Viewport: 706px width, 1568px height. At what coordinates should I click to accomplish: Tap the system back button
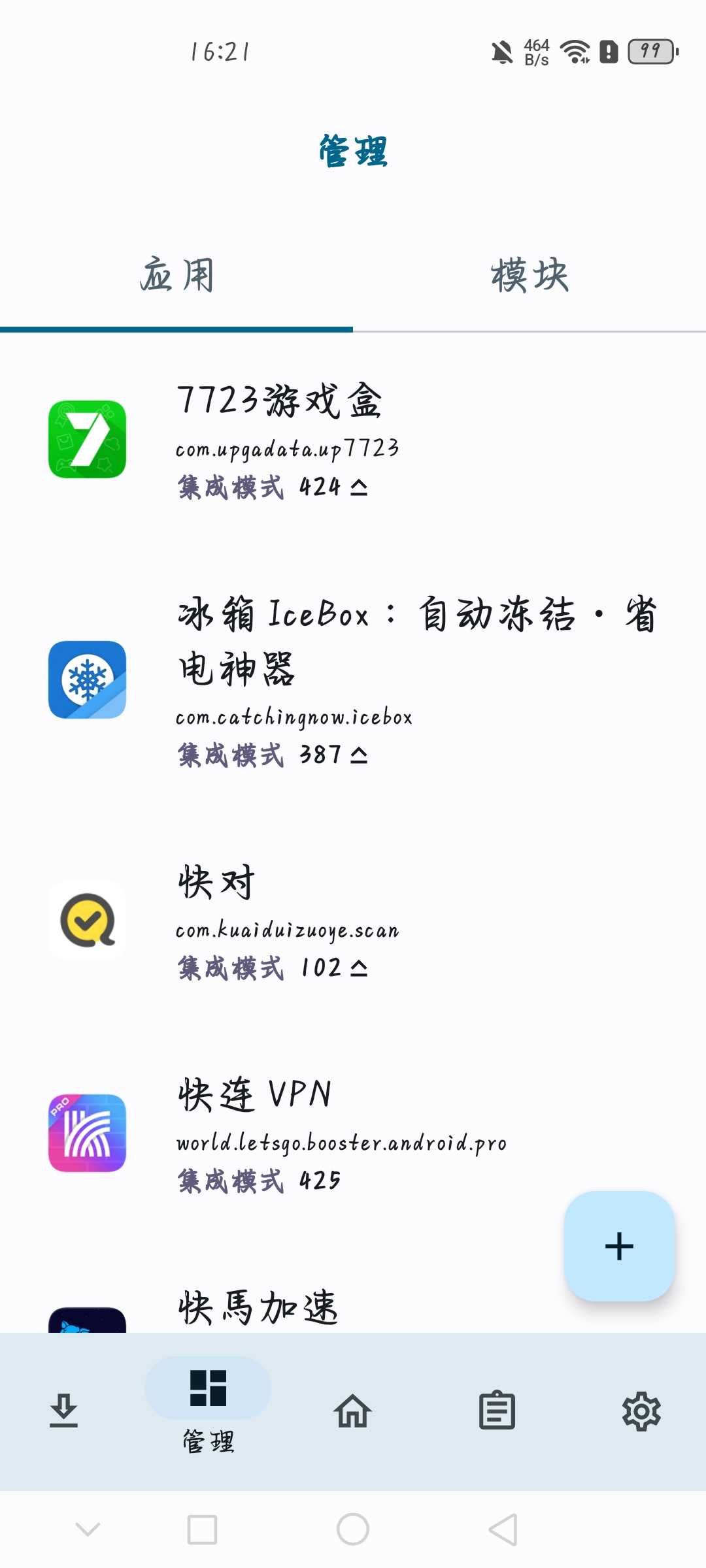[x=503, y=1529]
